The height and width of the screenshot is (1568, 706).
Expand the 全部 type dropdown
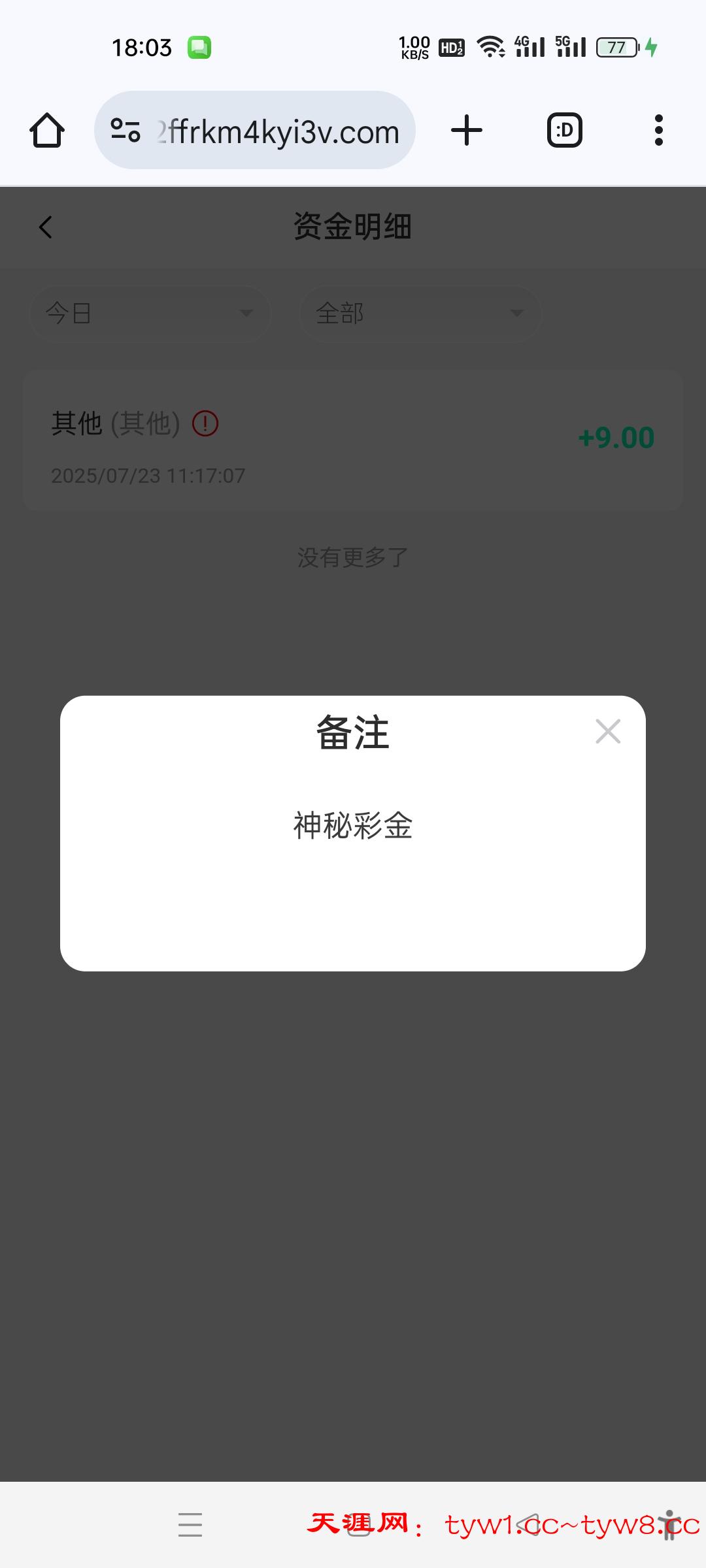(420, 314)
